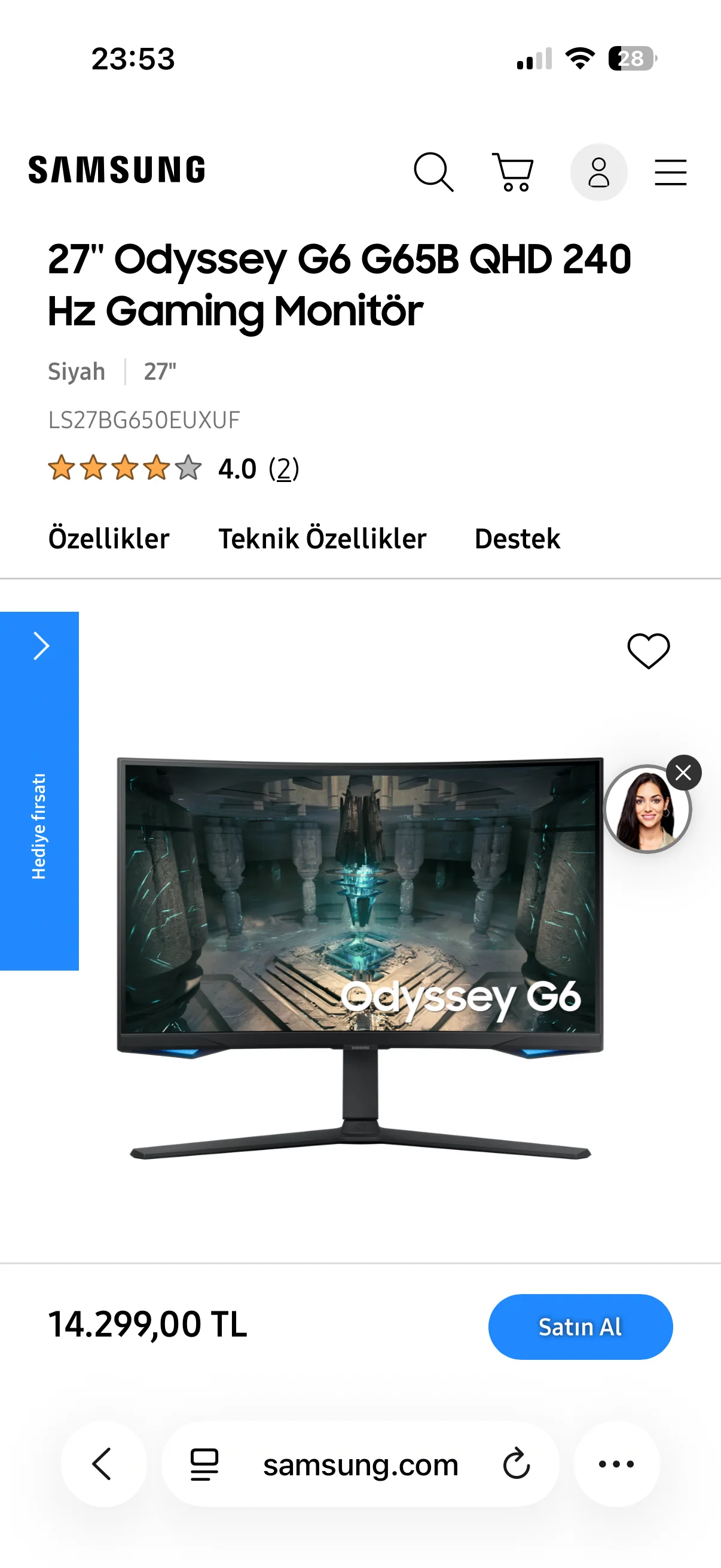
Task: Go back in the browser
Action: click(102, 1464)
